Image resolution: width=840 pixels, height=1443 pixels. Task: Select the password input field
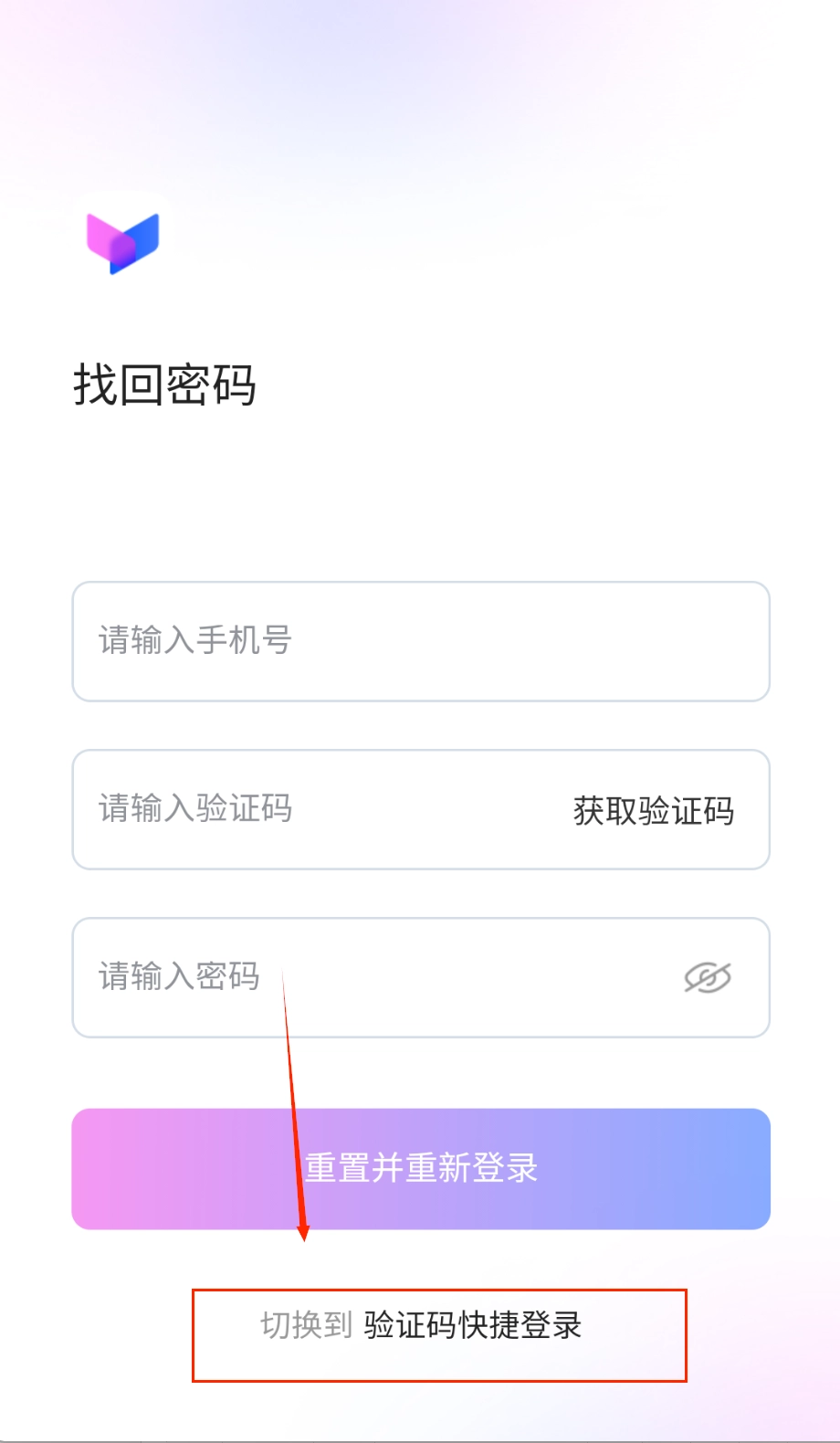coord(365,977)
